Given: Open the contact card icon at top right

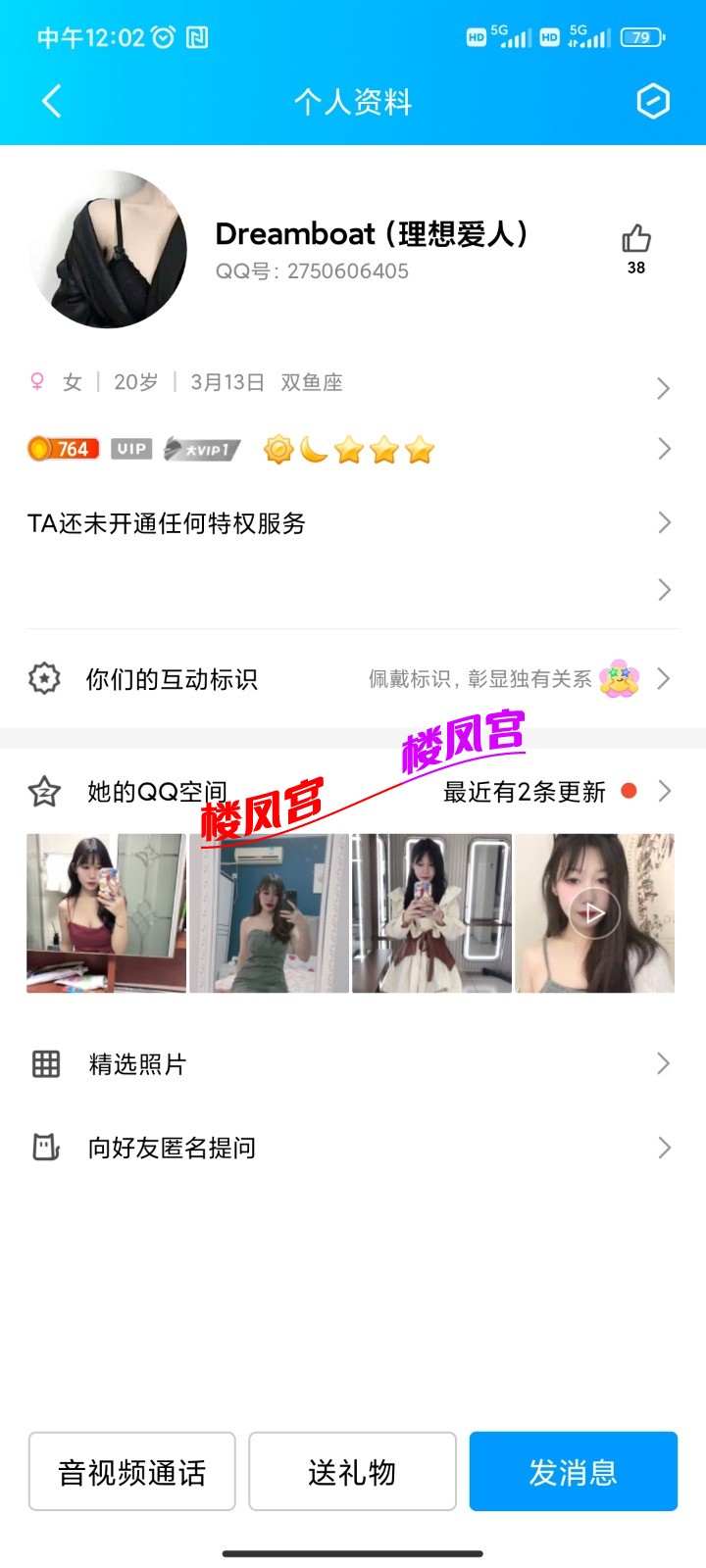Looking at the screenshot, I should (652, 101).
